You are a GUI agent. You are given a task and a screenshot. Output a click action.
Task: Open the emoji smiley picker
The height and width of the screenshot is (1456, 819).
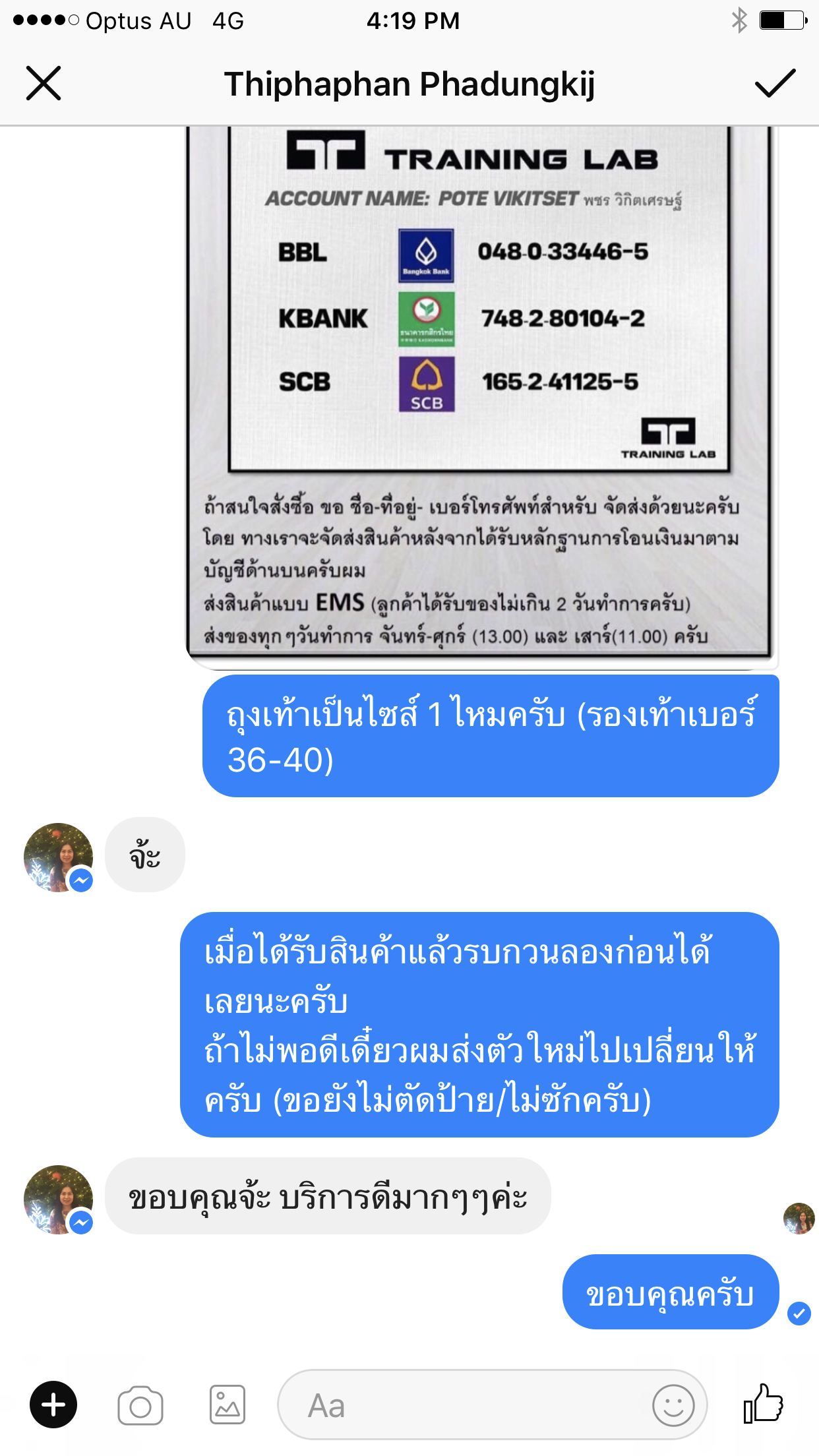tap(673, 1405)
